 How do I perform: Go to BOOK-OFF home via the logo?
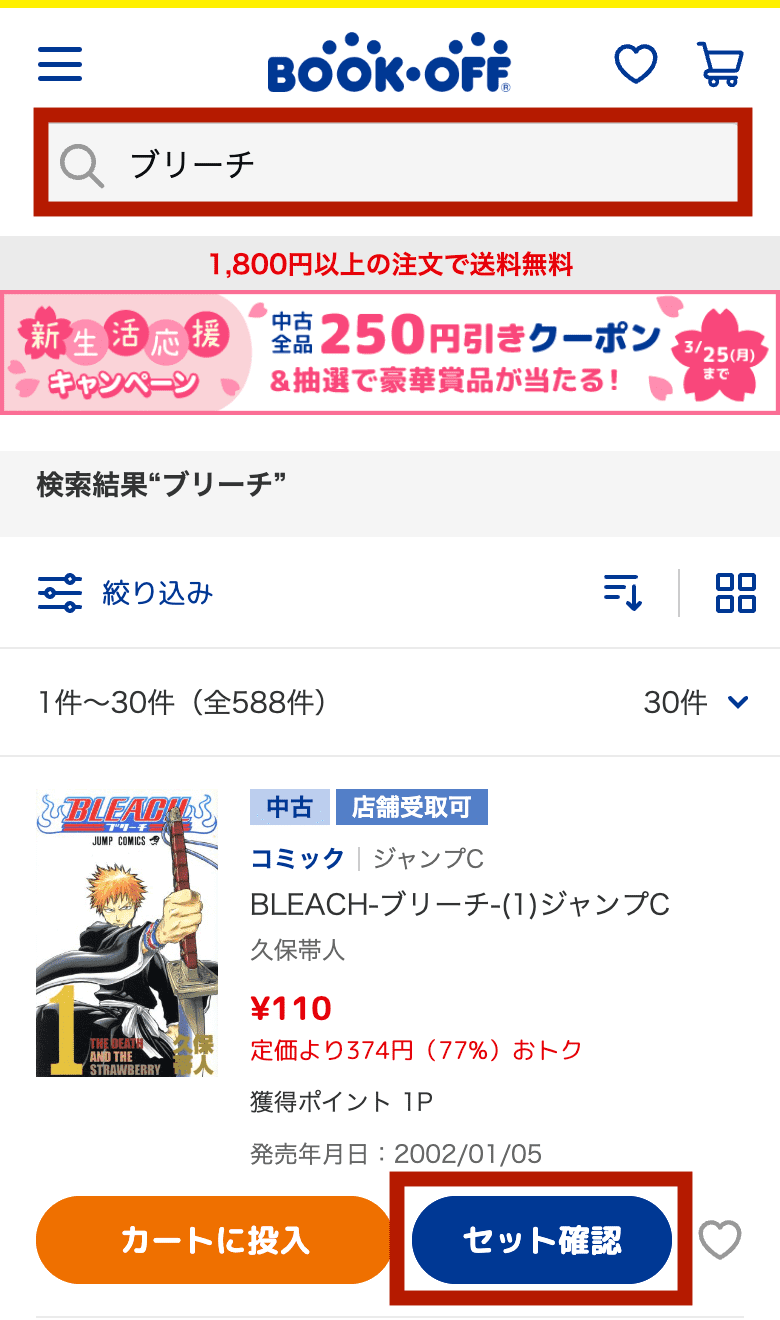tap(389, 65)
